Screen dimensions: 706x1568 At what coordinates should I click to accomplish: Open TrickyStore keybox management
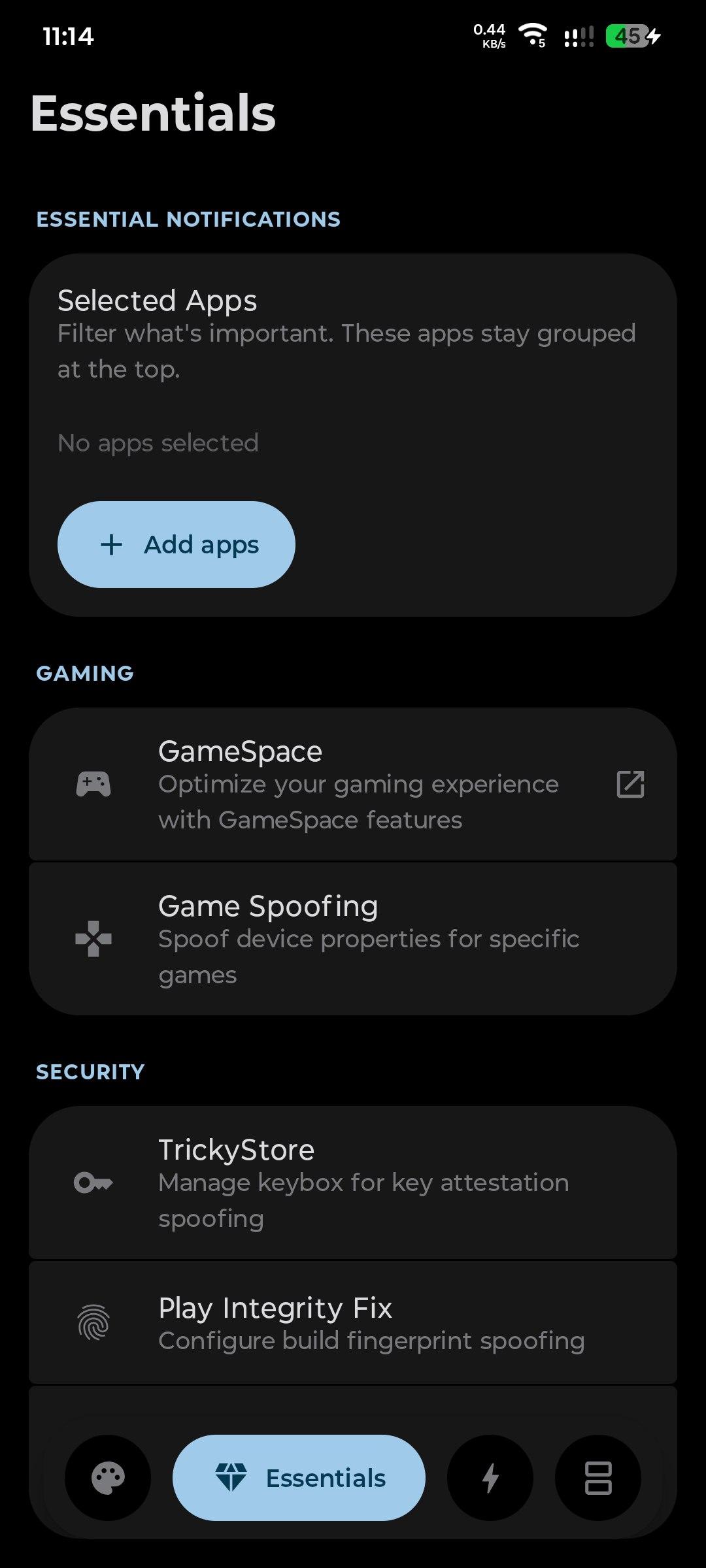[x=353, y=1183]
